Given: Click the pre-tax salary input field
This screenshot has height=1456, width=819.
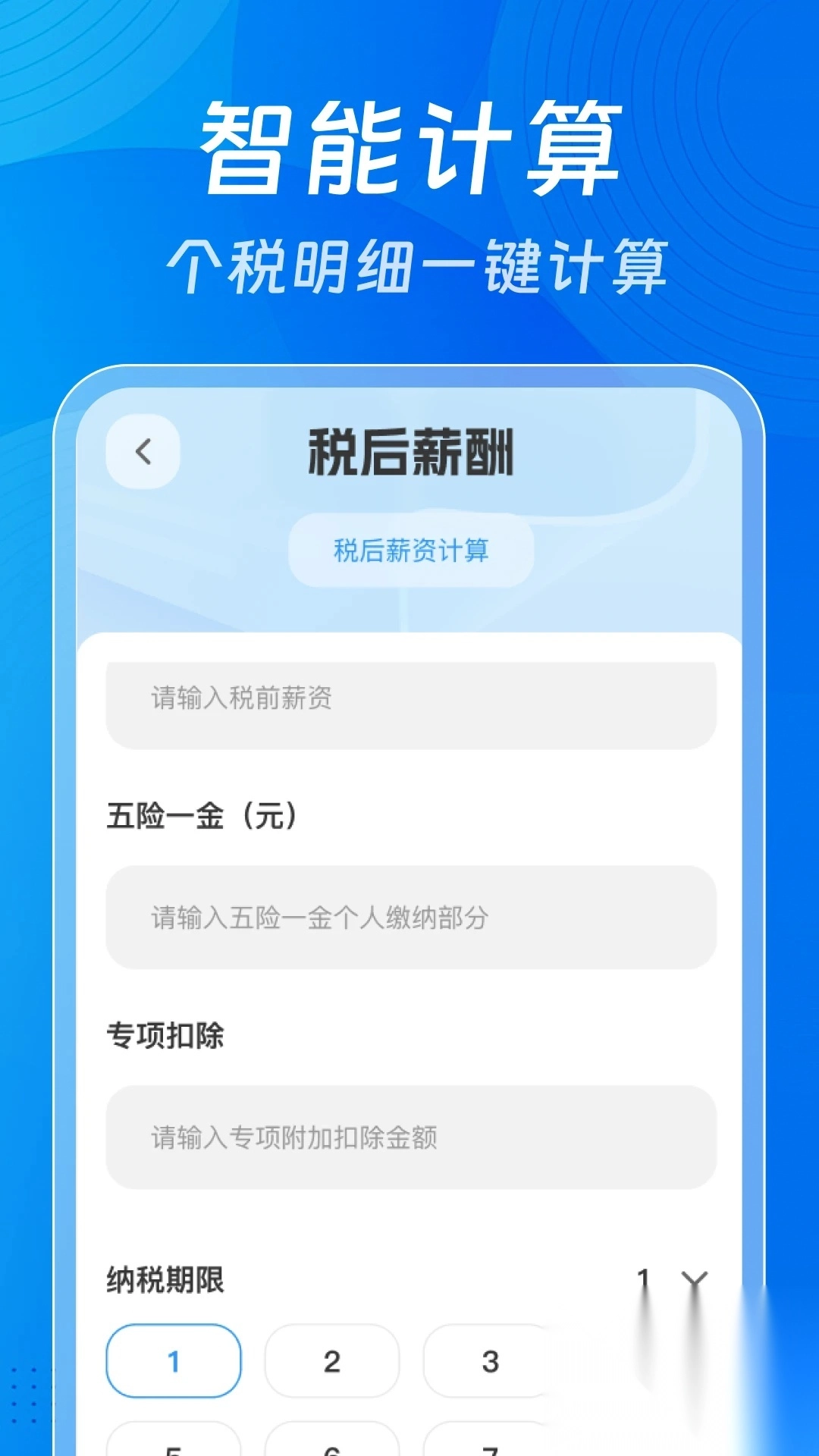Looking at the screenshot, I should [409, 703].
